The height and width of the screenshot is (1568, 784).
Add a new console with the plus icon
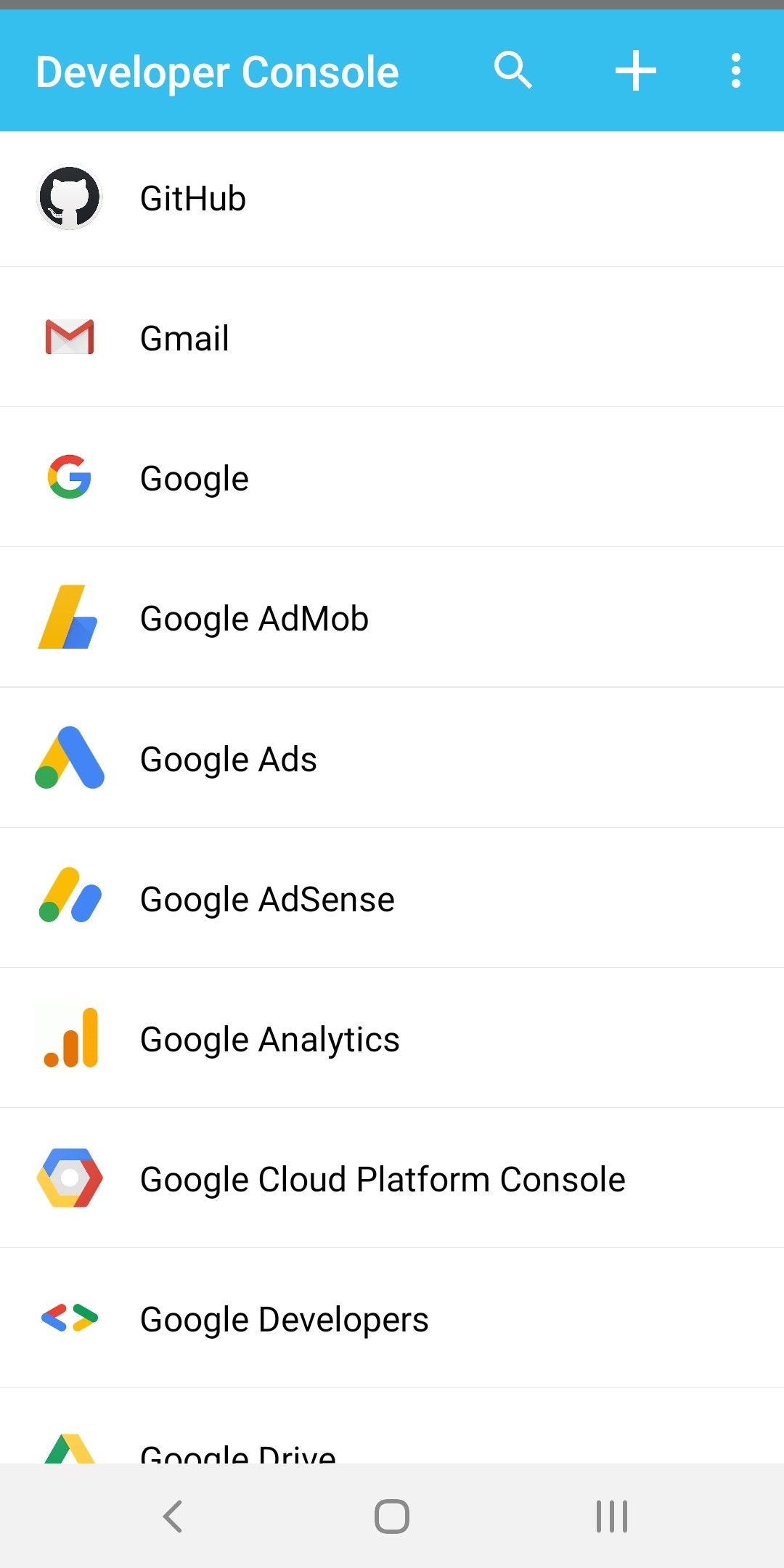[636, 70]
